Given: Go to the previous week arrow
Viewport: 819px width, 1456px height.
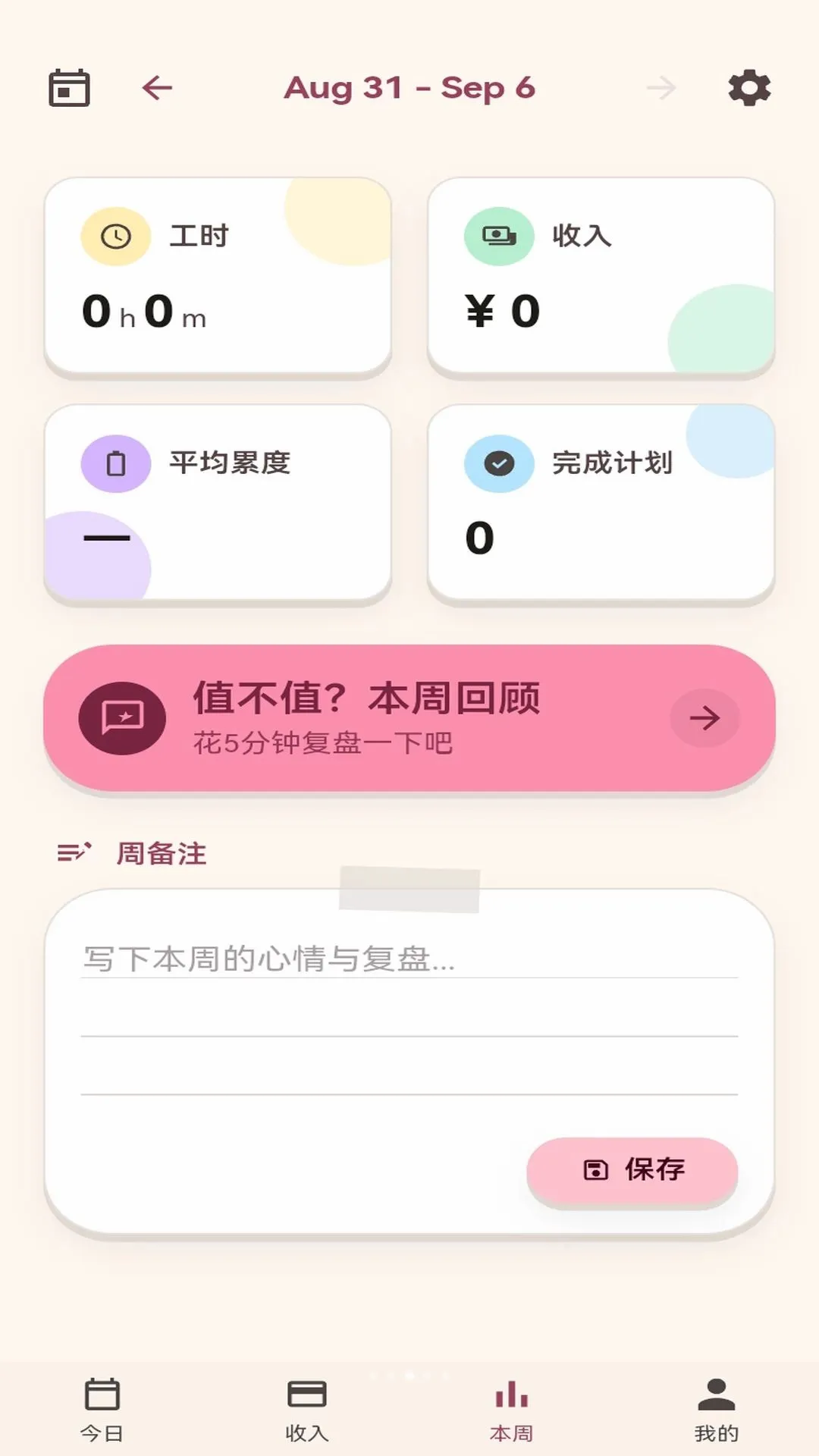Looking at the screenshot, I should pos(157,88).
